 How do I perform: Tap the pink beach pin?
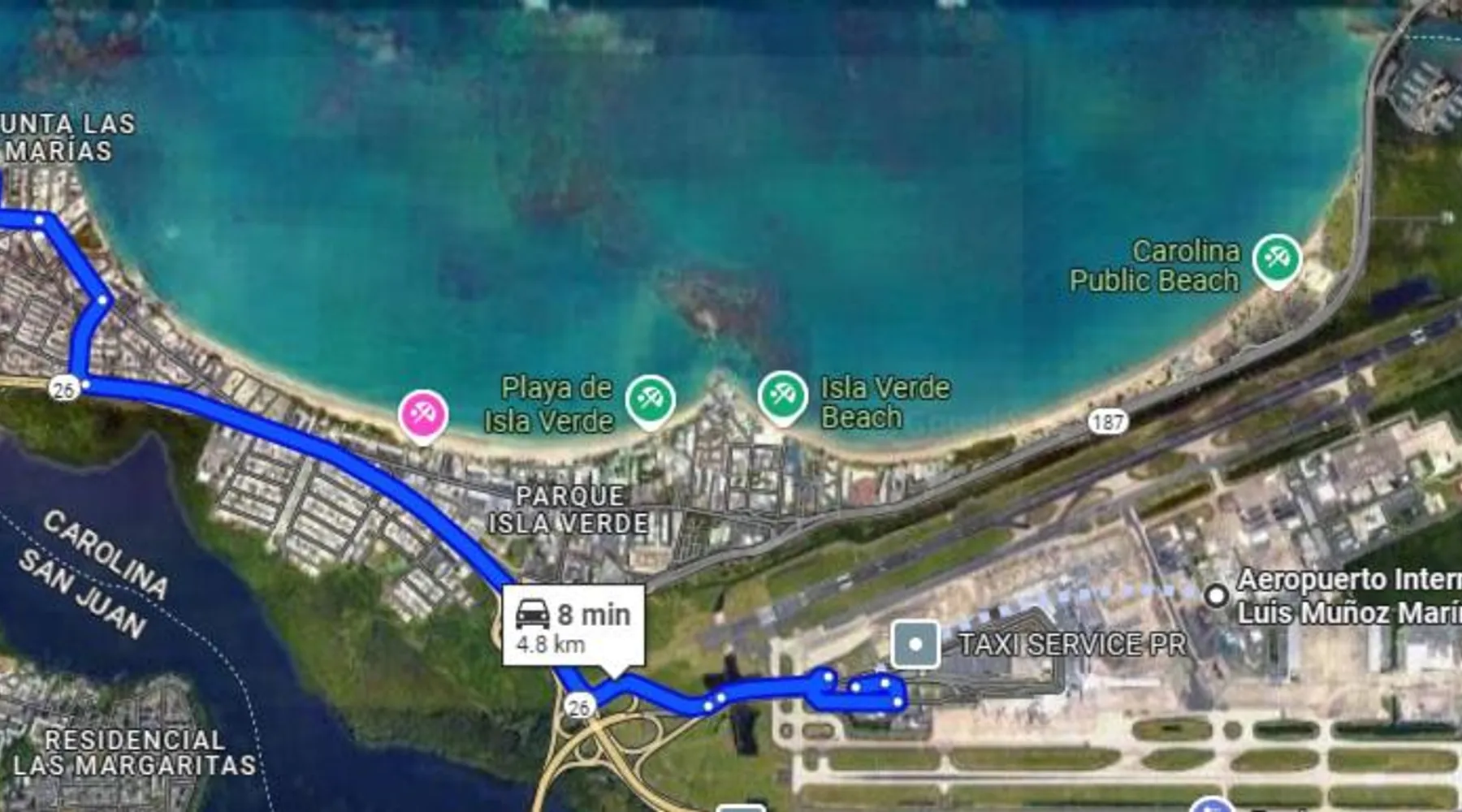point(422,413)
